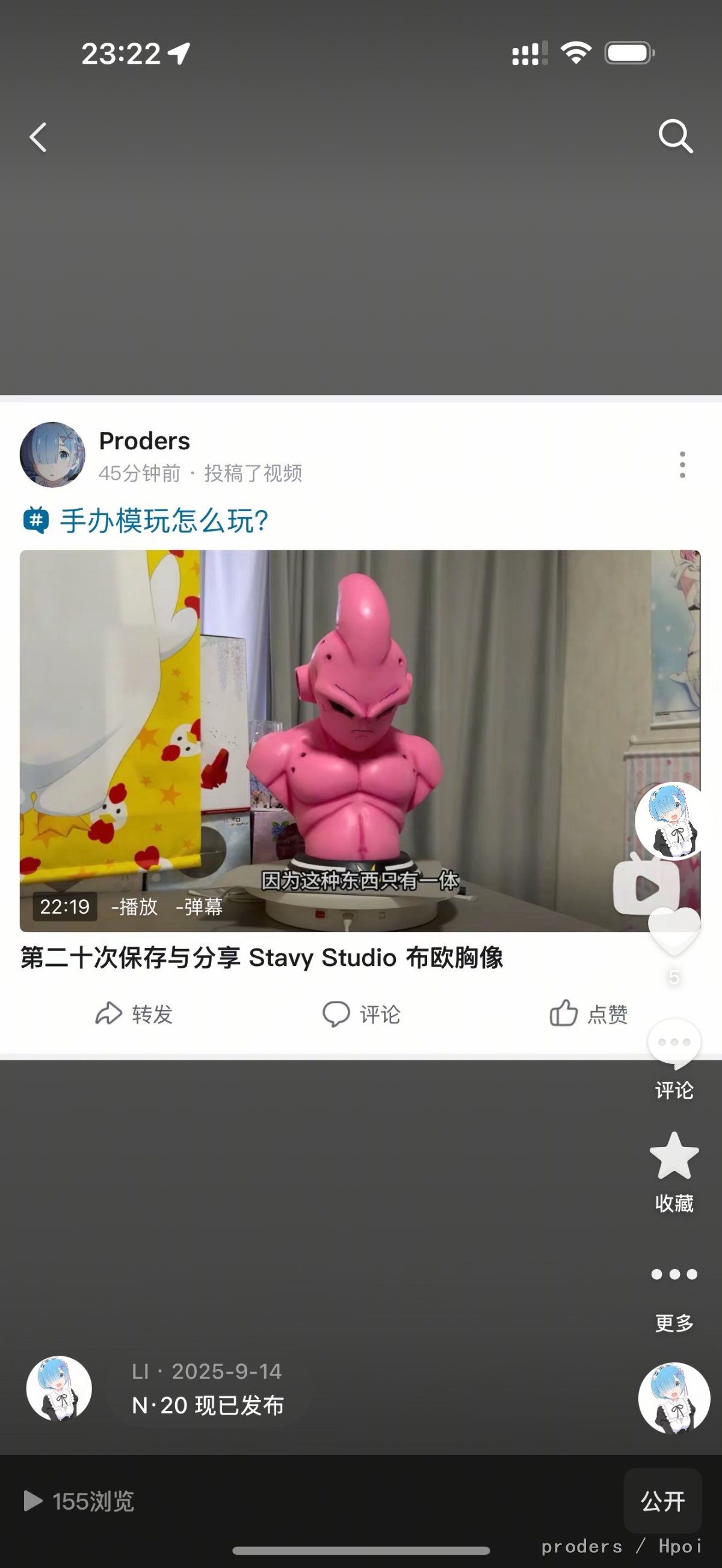The image size is (722, 1568).
Task: View the 155浏览 view statistics
Action: pyautogui.click(x=79, y=1501)
